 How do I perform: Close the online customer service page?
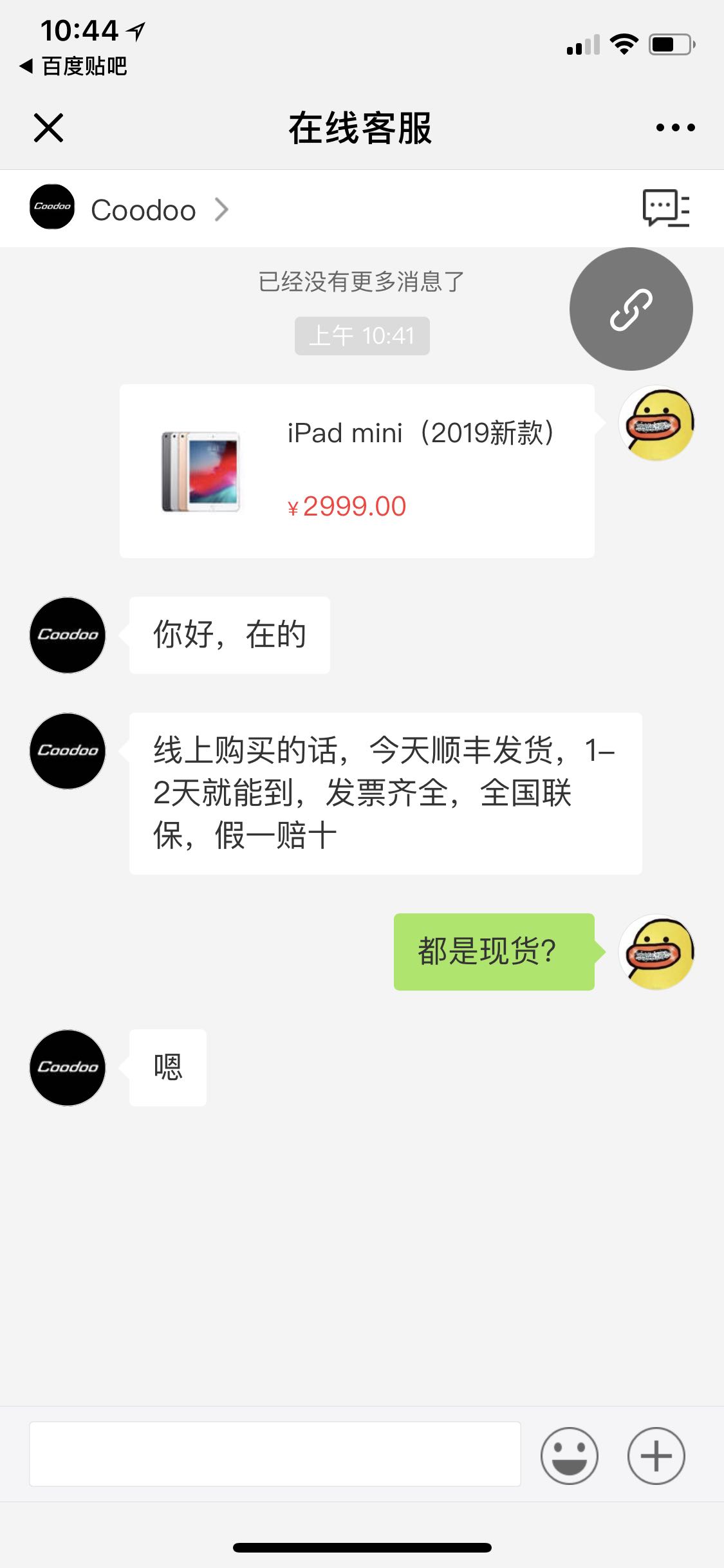click(48, 127)
